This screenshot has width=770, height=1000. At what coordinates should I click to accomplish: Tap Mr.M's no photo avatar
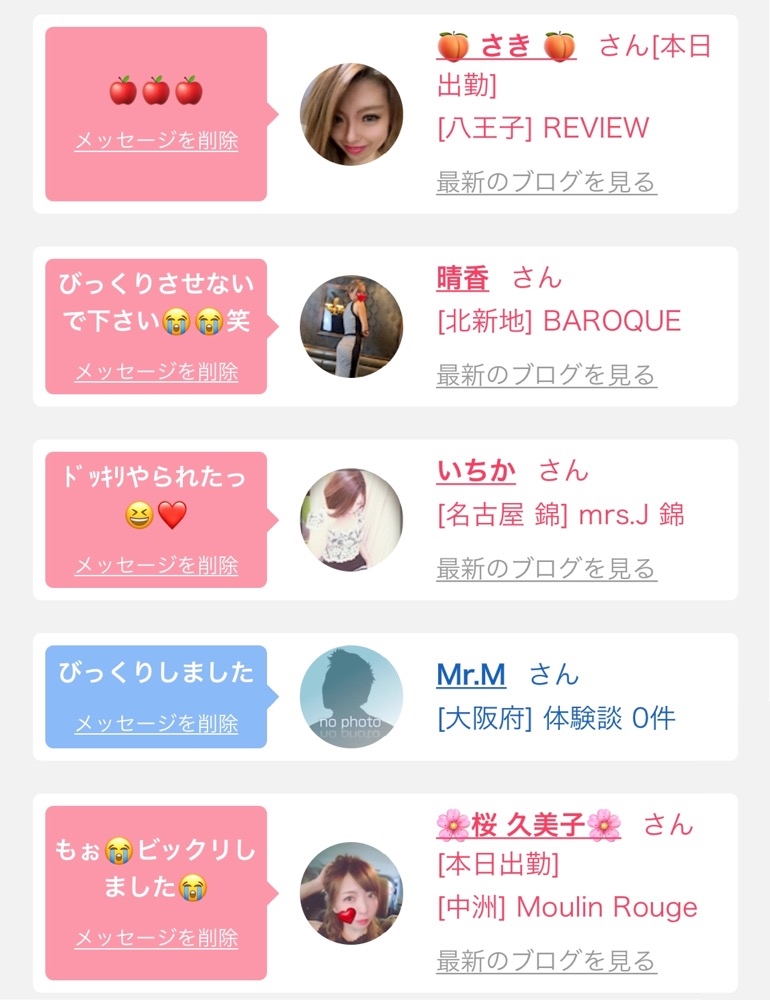(x=351, y=697)
